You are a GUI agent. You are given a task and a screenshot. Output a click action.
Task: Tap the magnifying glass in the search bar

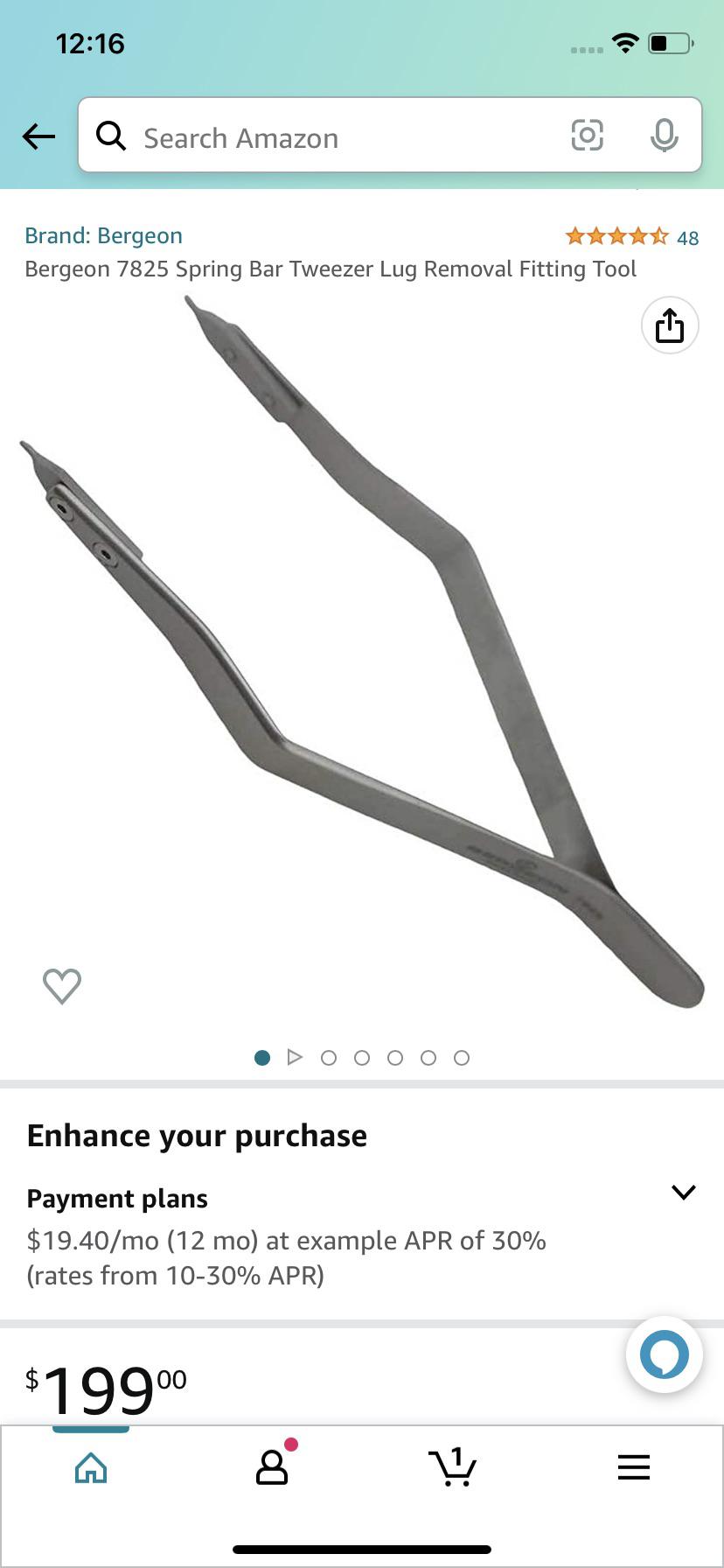point(111,136)
